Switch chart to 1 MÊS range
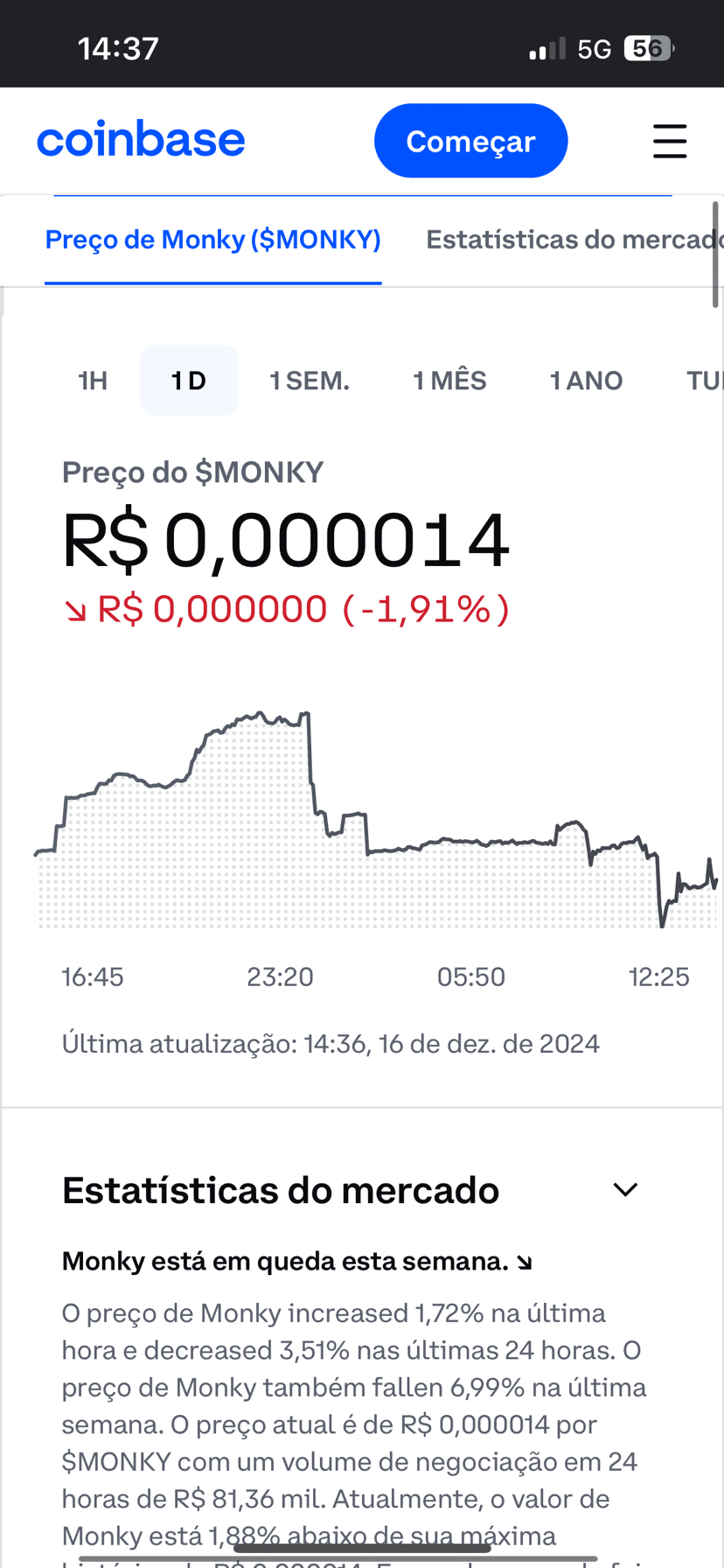The width and height of the screenshot is (724, 1568). click(x=449, y=381)
